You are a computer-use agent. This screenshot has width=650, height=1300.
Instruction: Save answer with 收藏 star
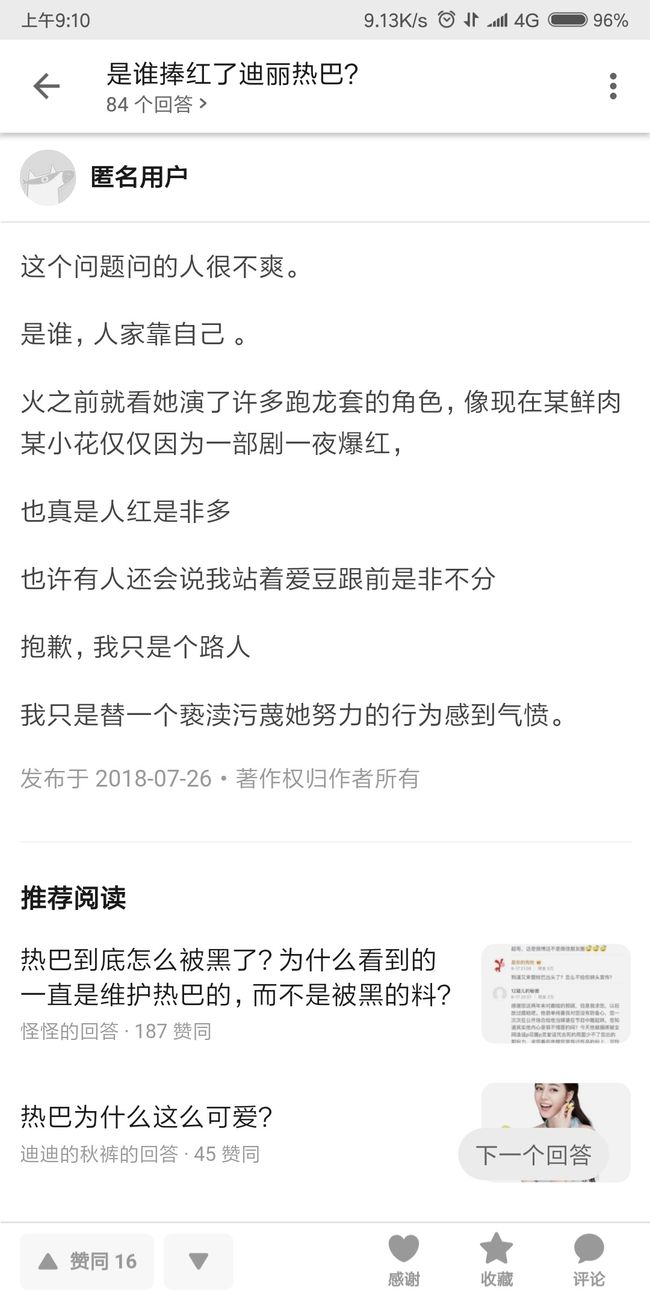click(x=496, y=1261)
